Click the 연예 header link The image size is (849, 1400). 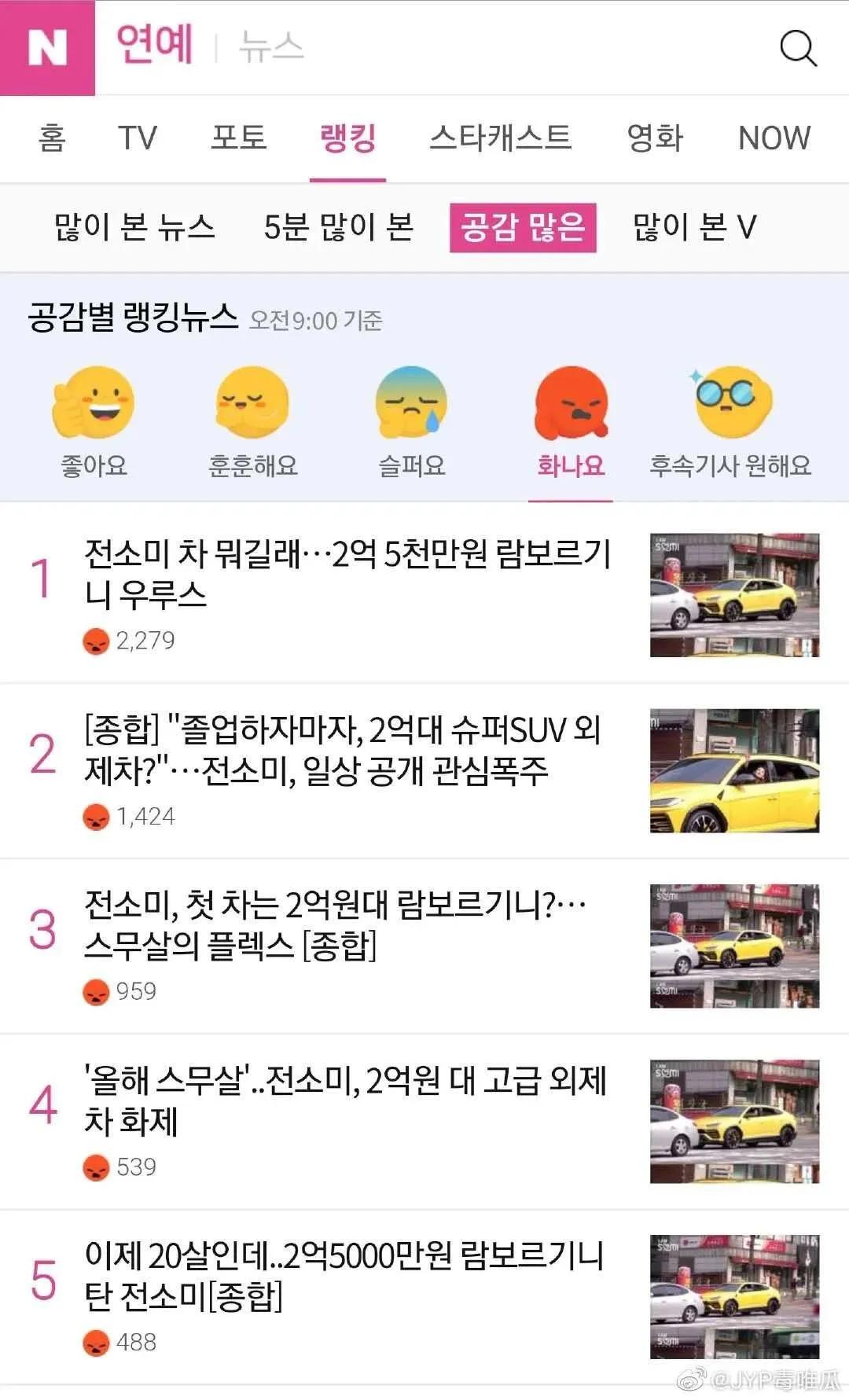pyautogui.click(x=155, y=45)
